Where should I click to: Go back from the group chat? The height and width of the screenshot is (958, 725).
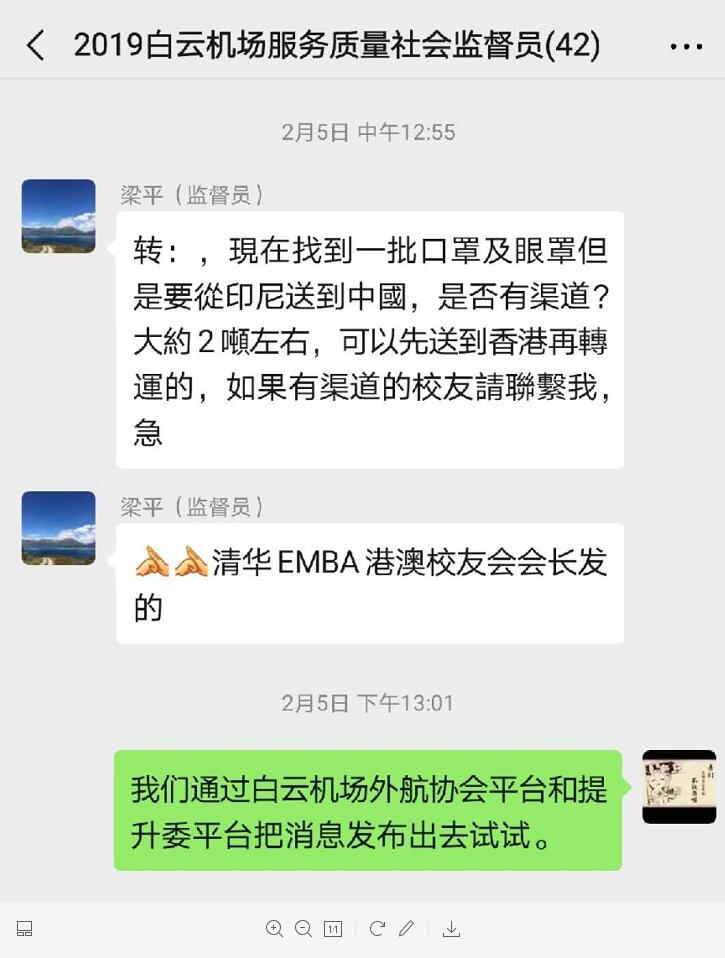click(x=36, y=45)
